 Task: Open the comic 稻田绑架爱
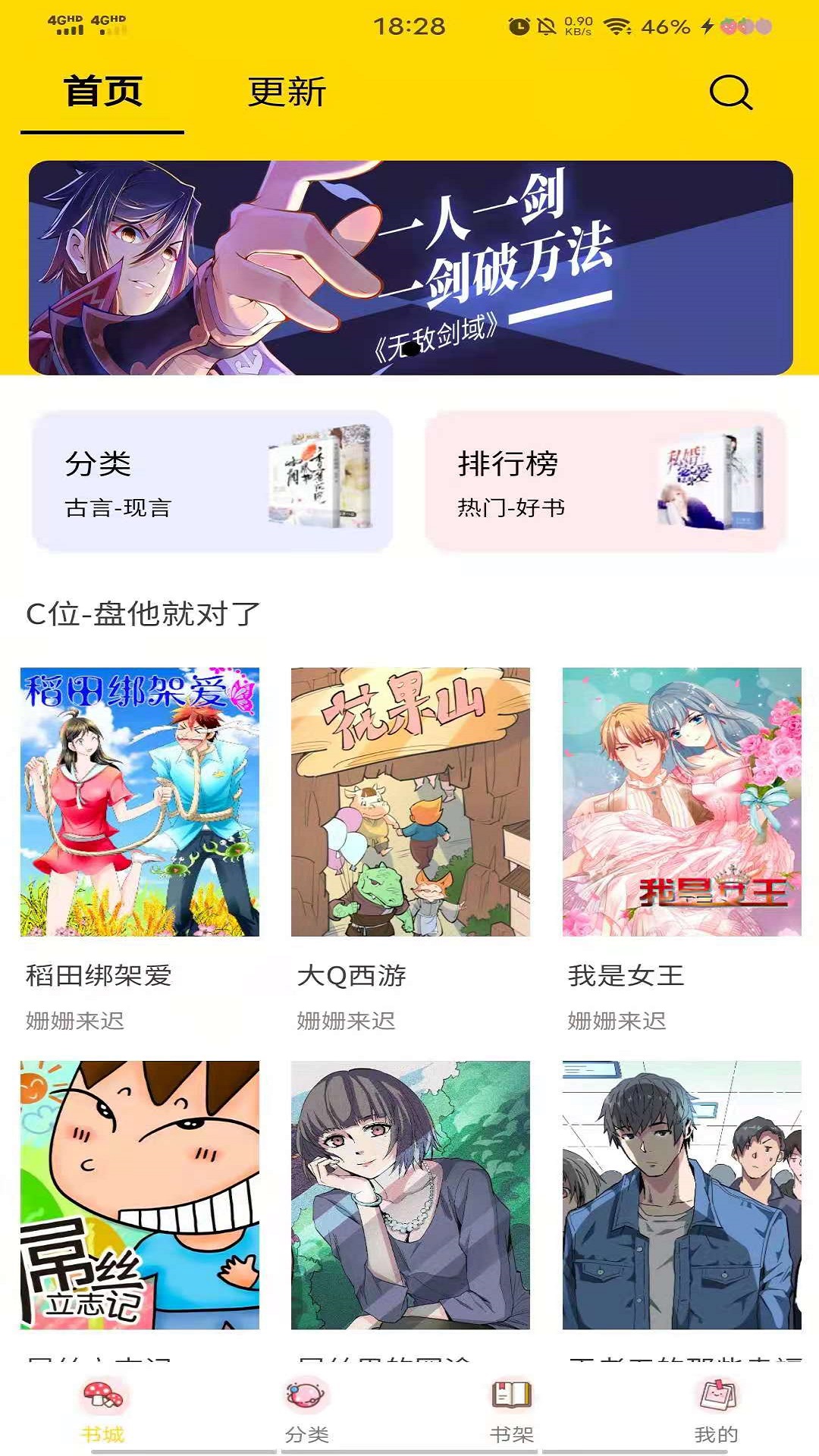click(140, 802)
